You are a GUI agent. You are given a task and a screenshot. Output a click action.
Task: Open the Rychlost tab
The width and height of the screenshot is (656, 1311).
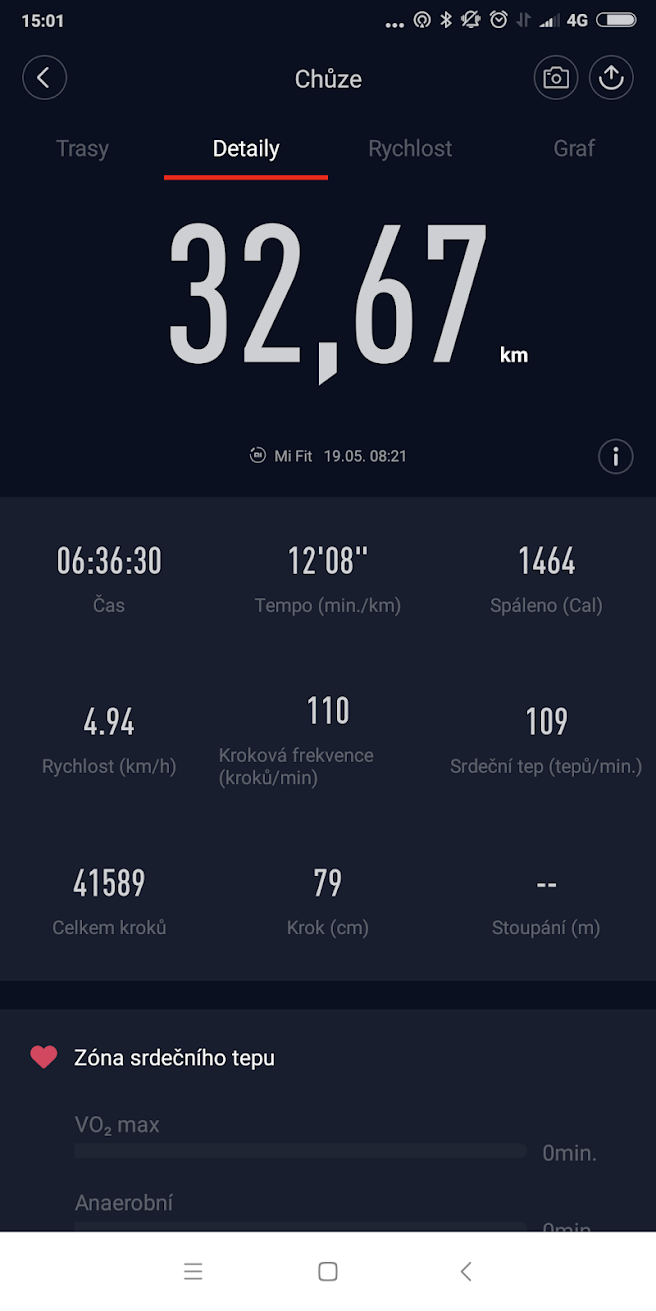[410, 149]
